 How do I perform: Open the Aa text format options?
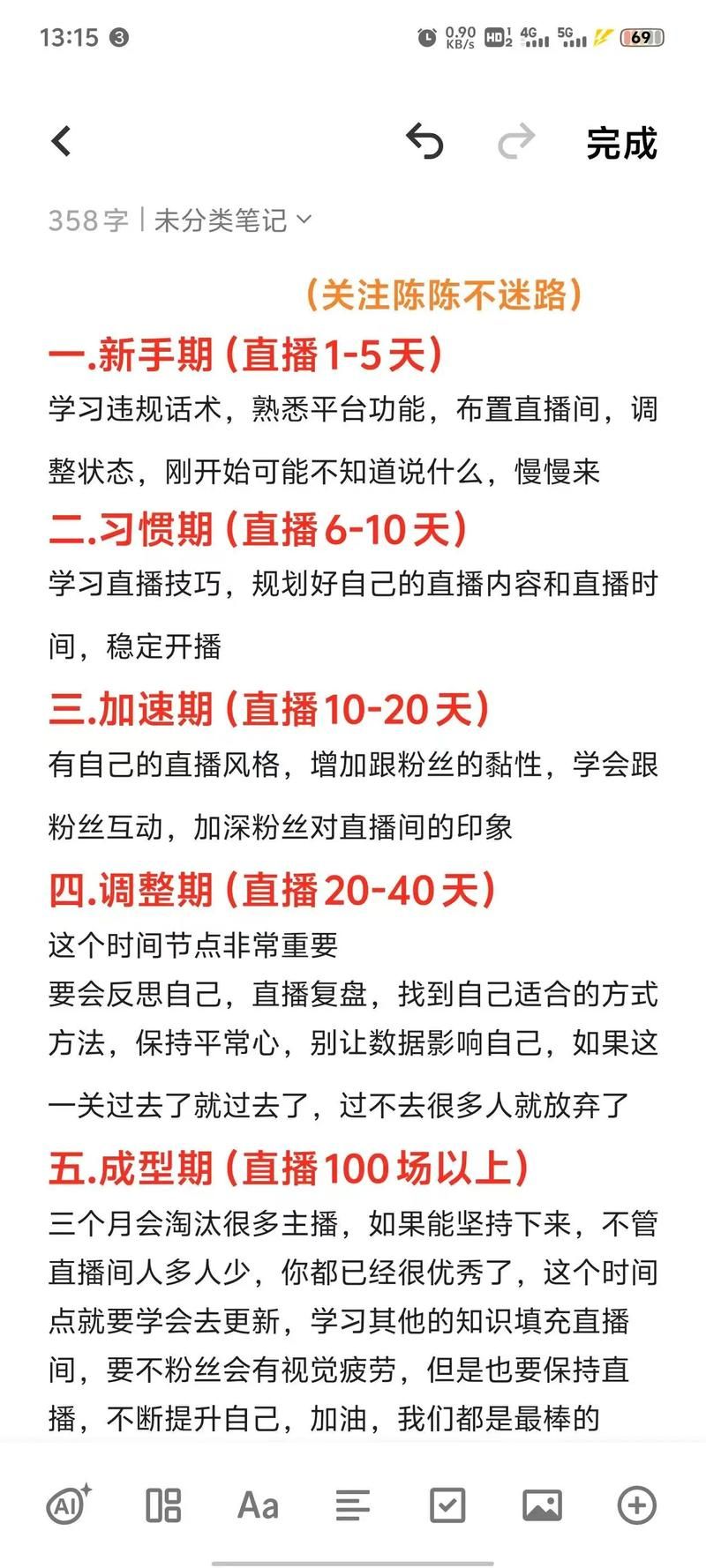pos(258,1505)
